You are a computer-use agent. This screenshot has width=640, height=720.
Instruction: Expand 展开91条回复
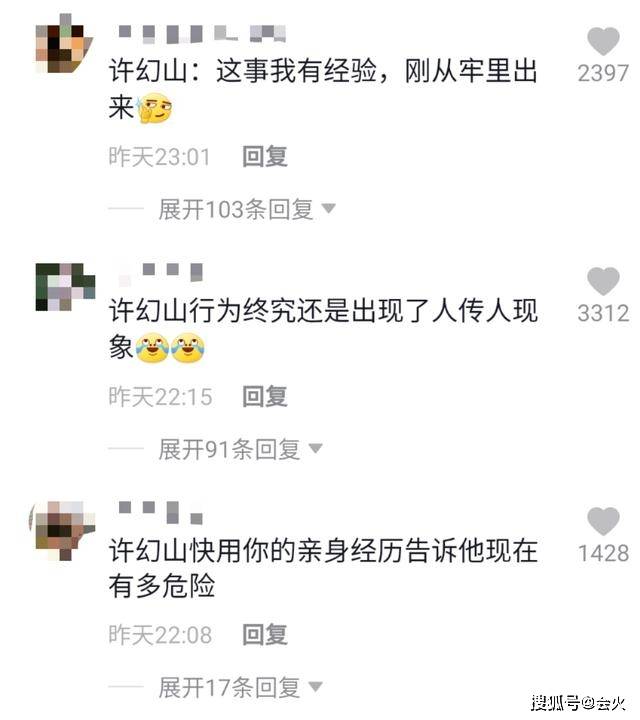click(x=240, y=449)
